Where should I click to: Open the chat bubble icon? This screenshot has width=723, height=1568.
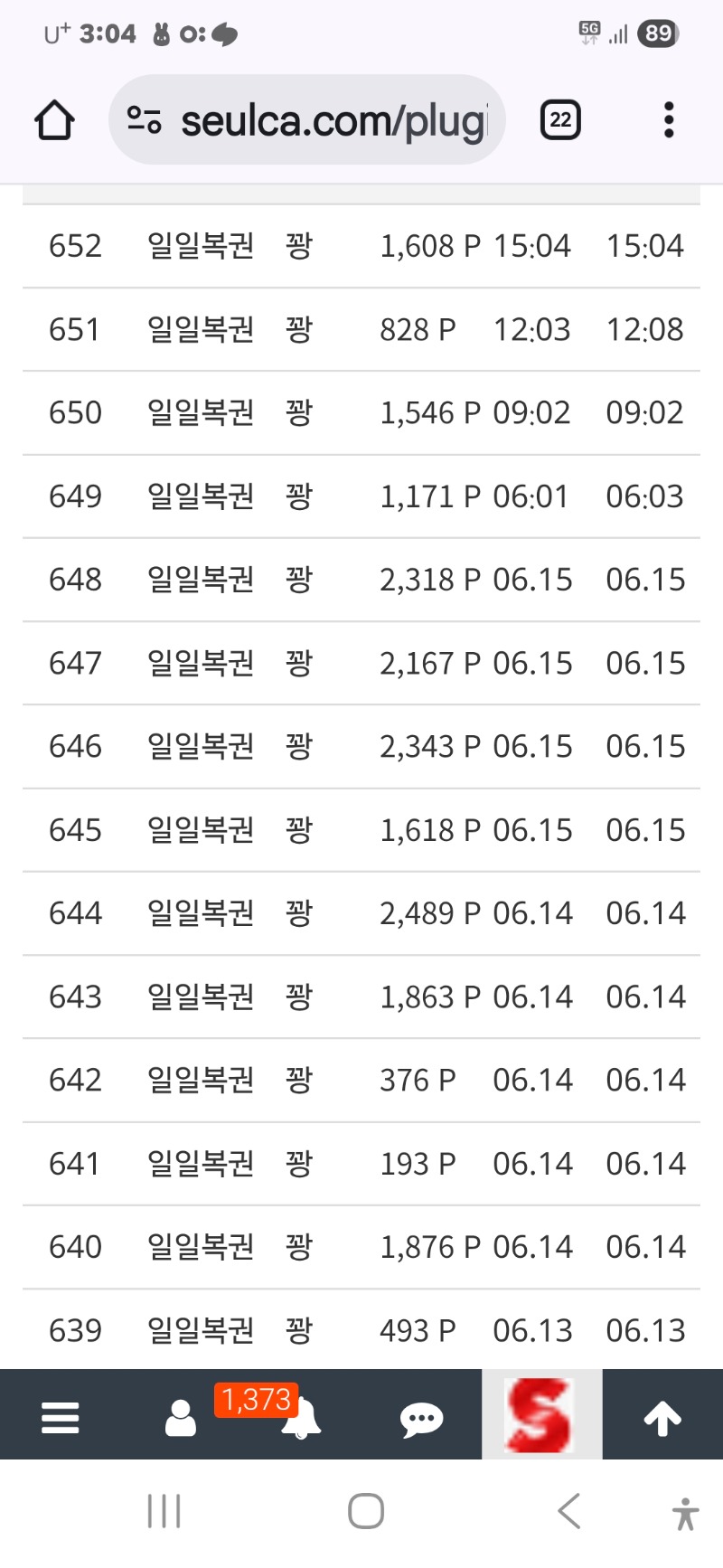[x=422, y=1419]
